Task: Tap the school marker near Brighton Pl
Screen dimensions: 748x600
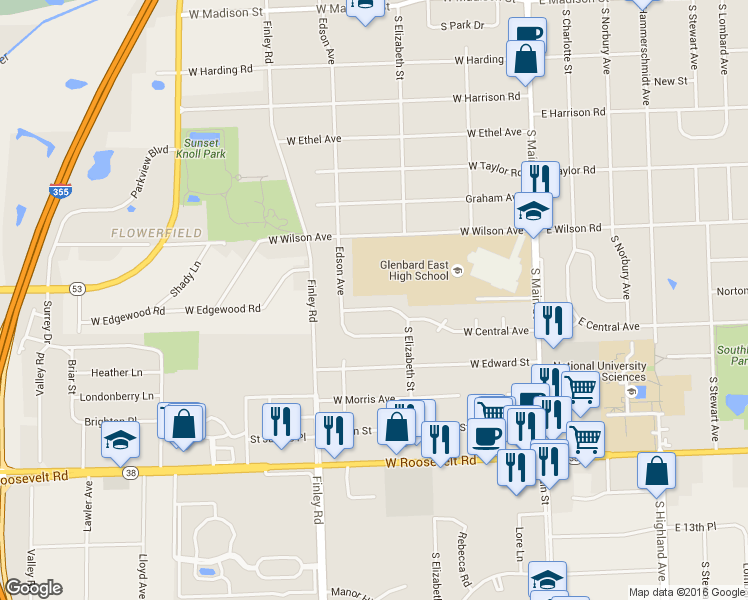Action: click(x=120, y=440)
